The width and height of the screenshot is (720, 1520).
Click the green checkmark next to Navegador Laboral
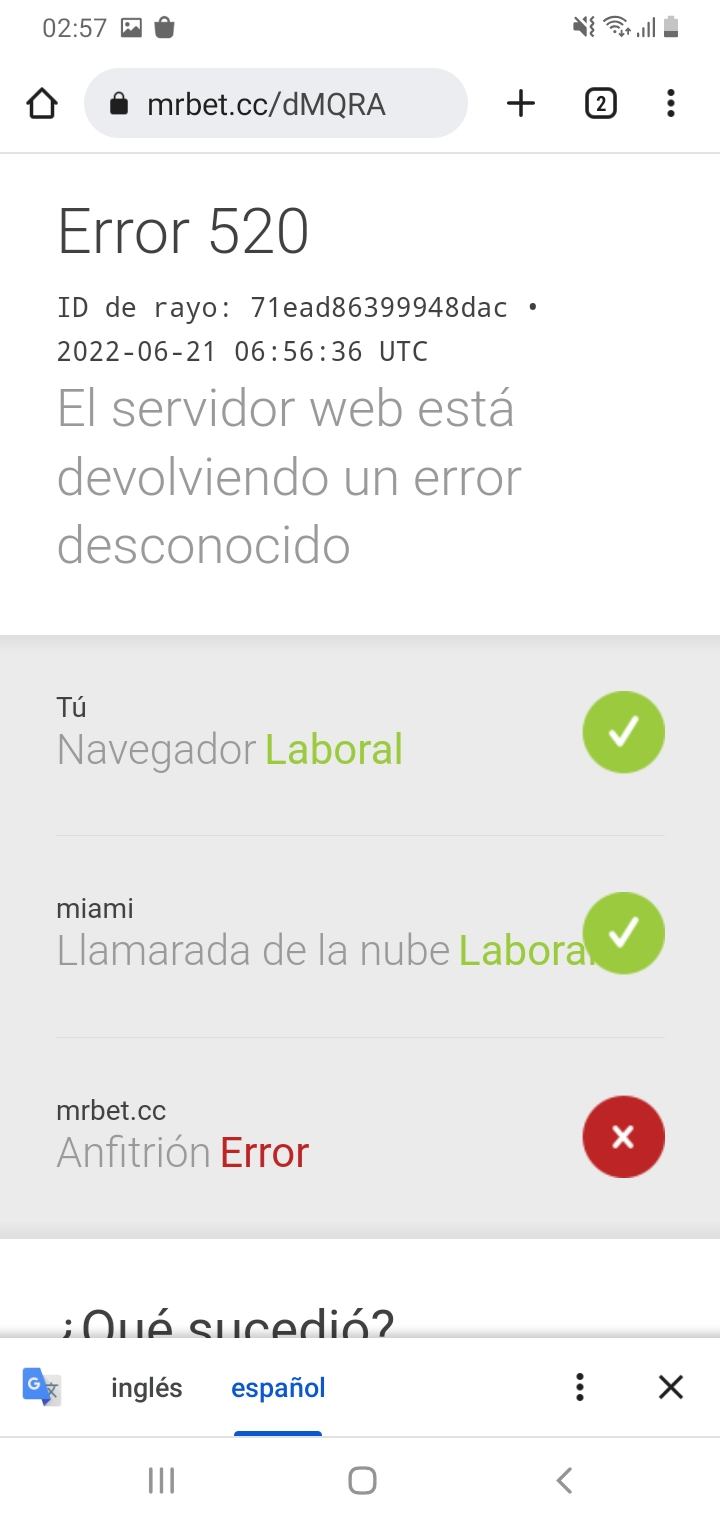click(623, 731)
